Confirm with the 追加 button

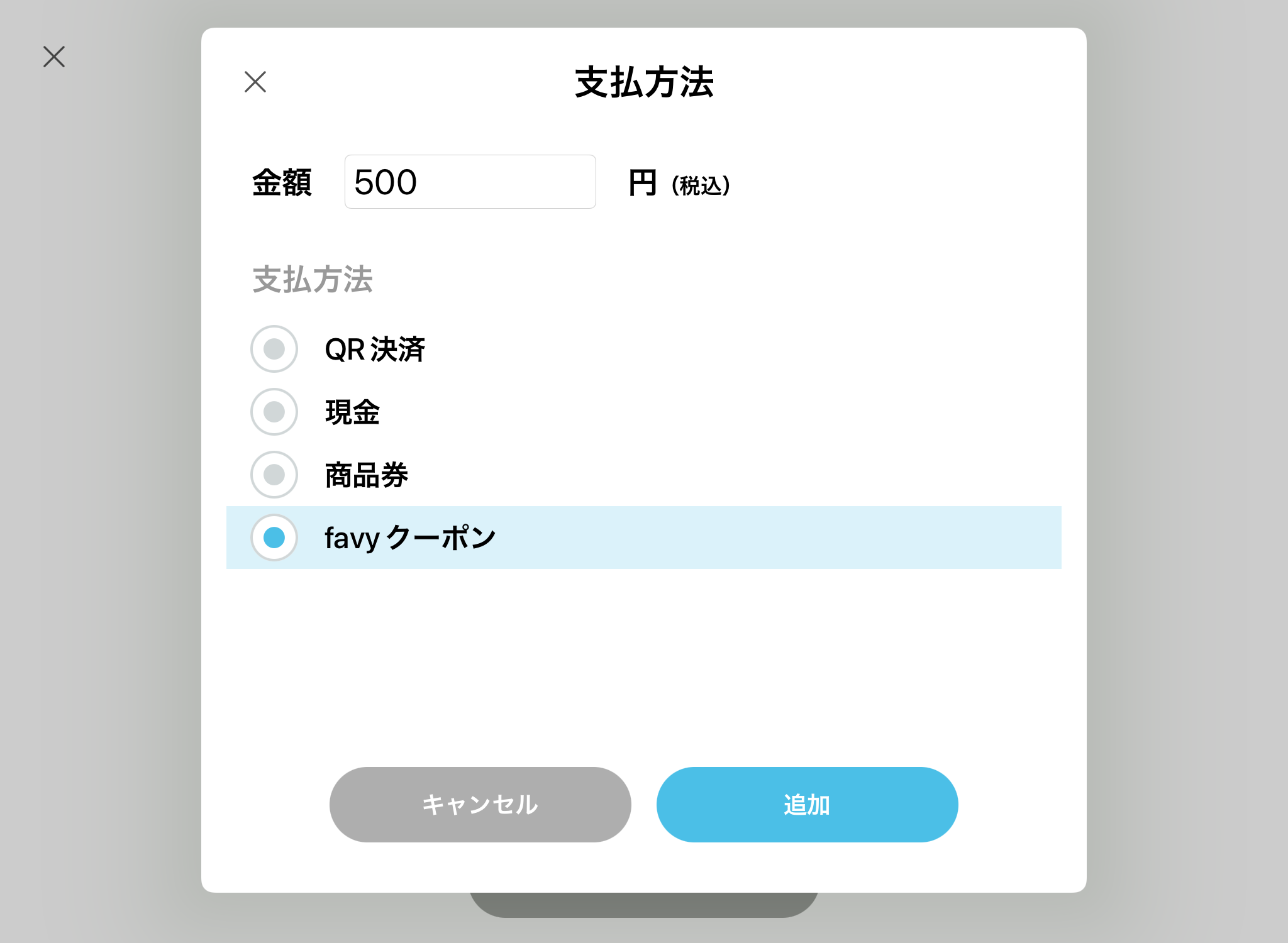click(x=807, y=804)
